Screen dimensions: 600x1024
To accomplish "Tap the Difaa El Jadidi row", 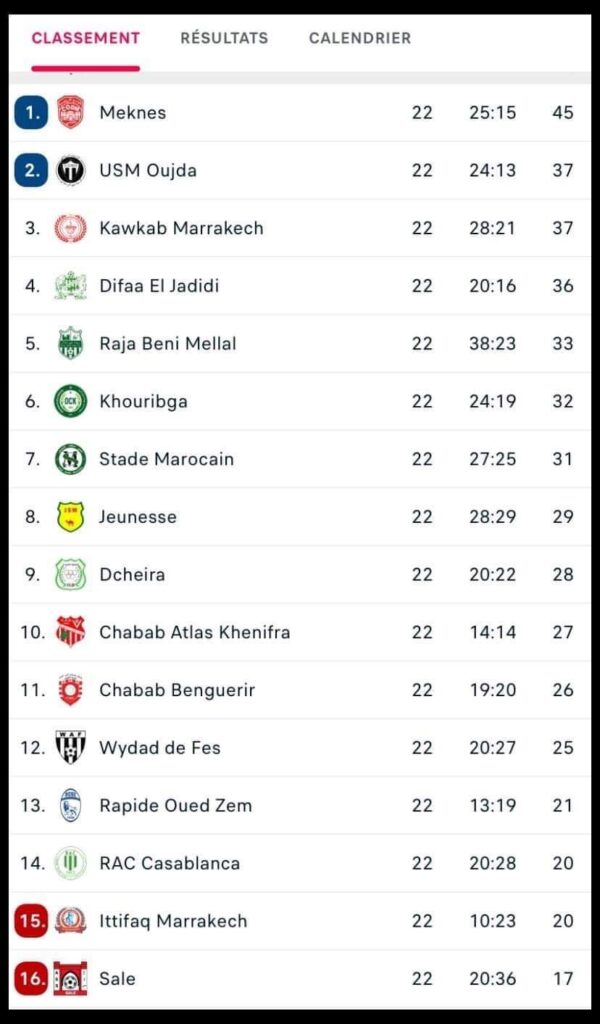I will [300, 286].
